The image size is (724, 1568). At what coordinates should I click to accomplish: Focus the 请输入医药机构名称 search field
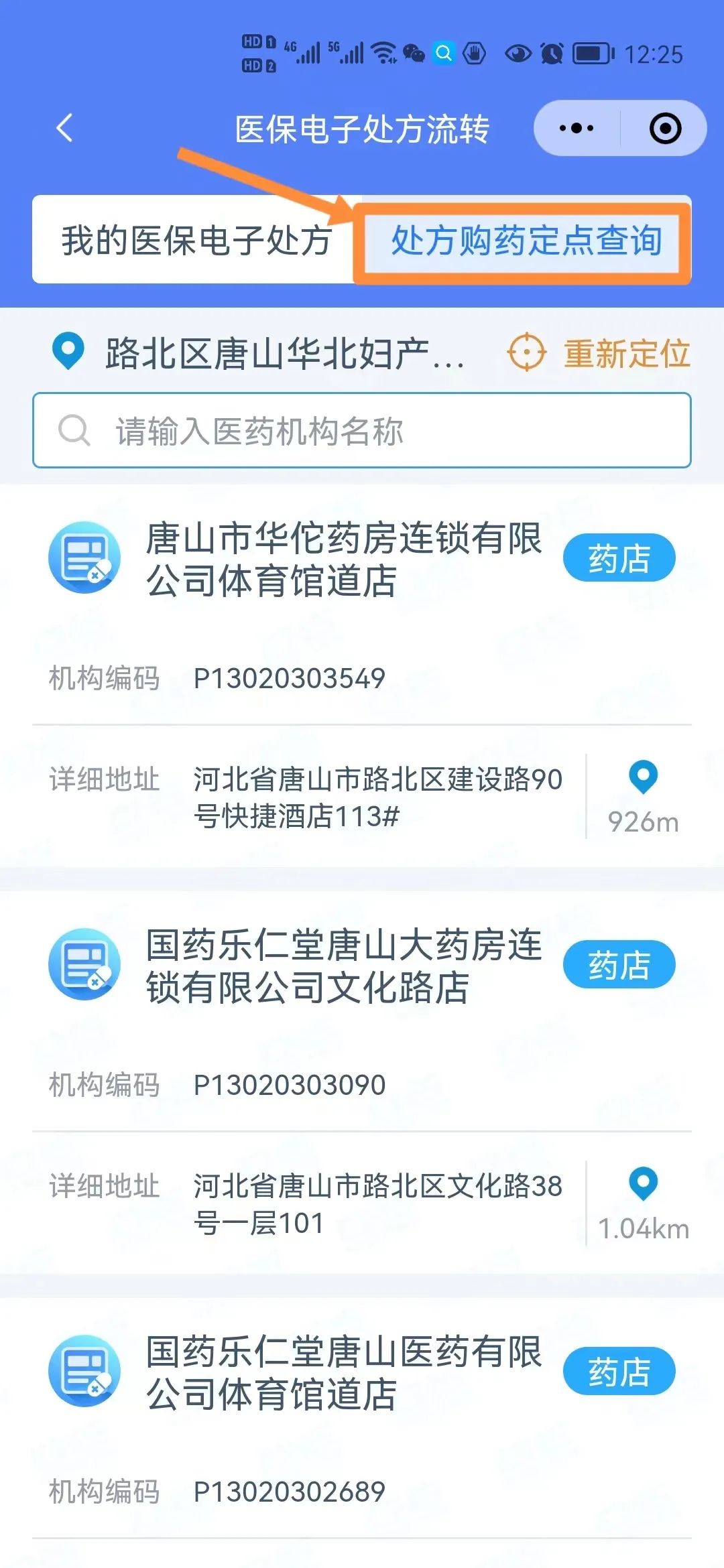(x=362, y=431)
